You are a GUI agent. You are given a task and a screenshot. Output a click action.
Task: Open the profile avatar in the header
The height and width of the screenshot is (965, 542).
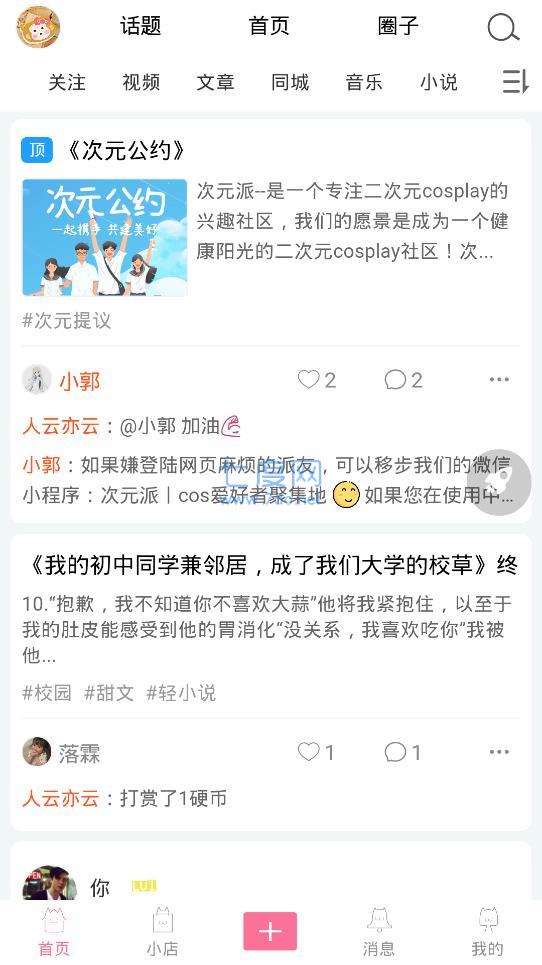(x=38, y=27)
